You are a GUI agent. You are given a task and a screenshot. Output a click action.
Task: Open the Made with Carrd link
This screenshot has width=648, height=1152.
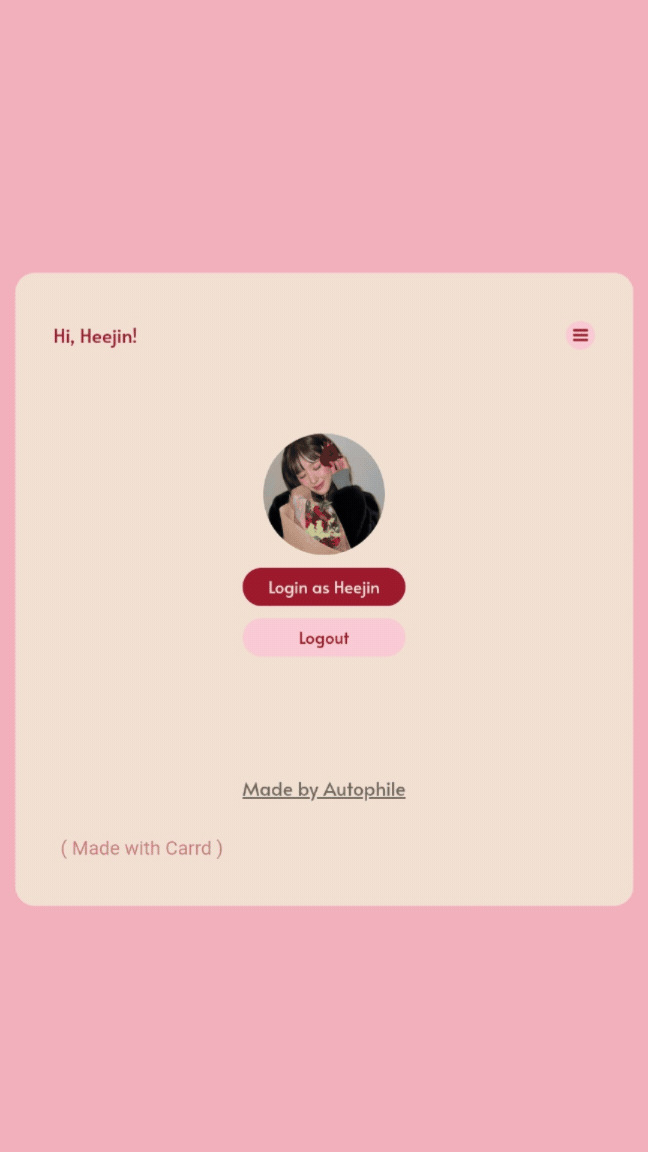pos(142,849)
